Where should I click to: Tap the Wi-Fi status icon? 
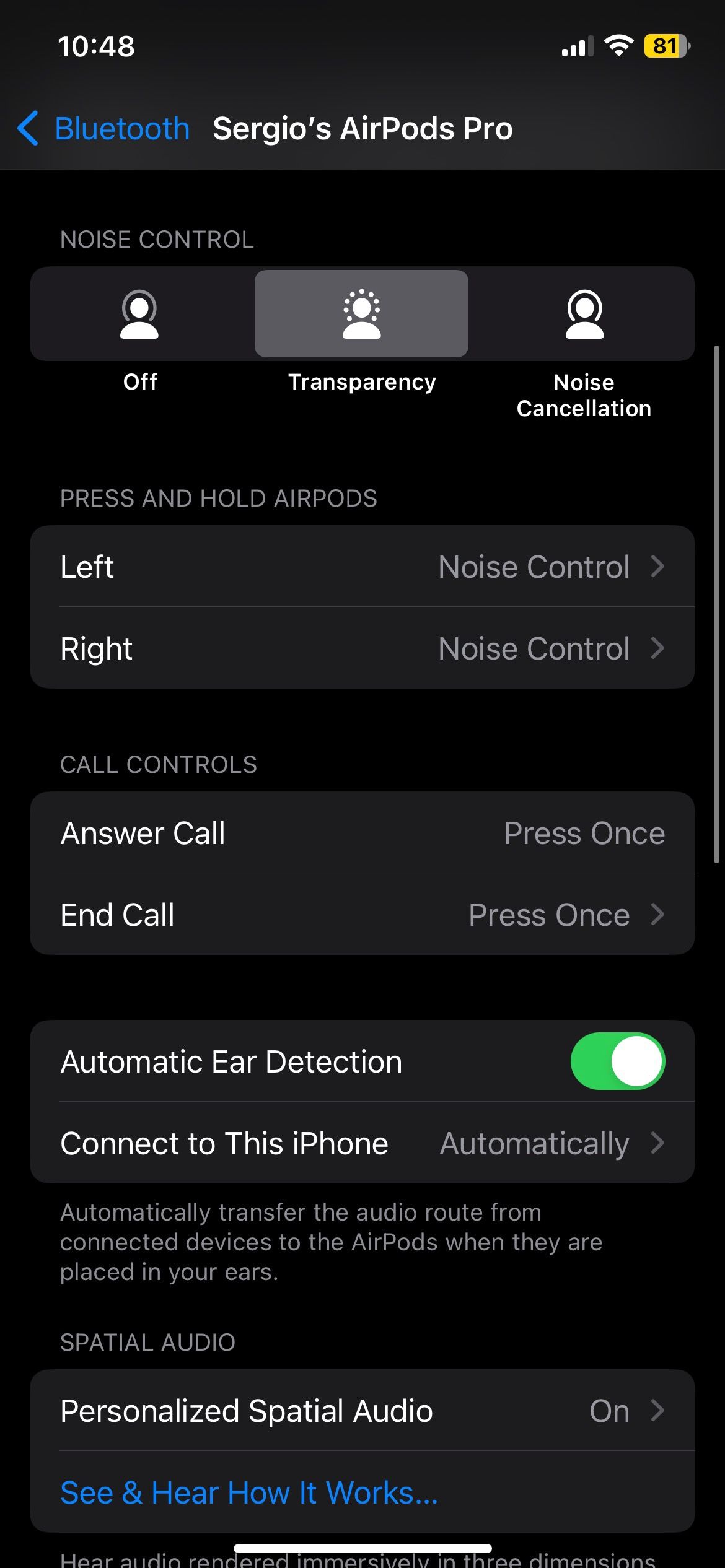(x=618, y=45)
